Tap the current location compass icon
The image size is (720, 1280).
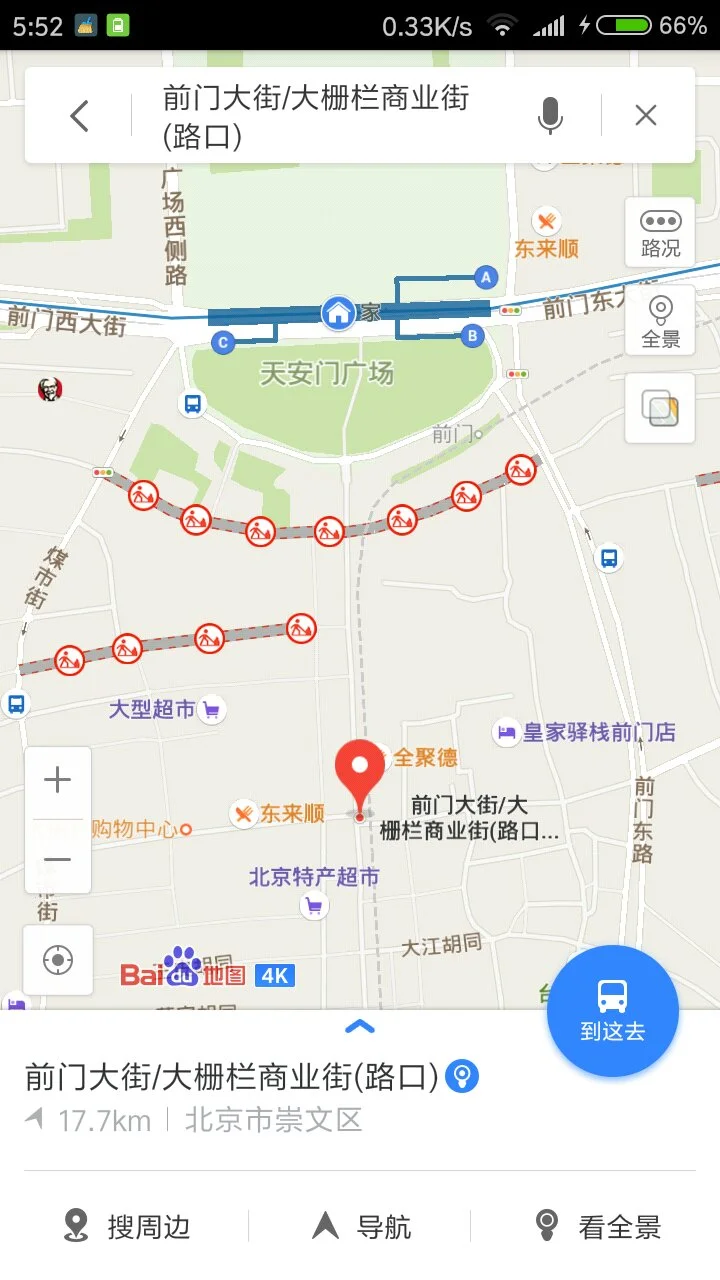pos(57,959)
